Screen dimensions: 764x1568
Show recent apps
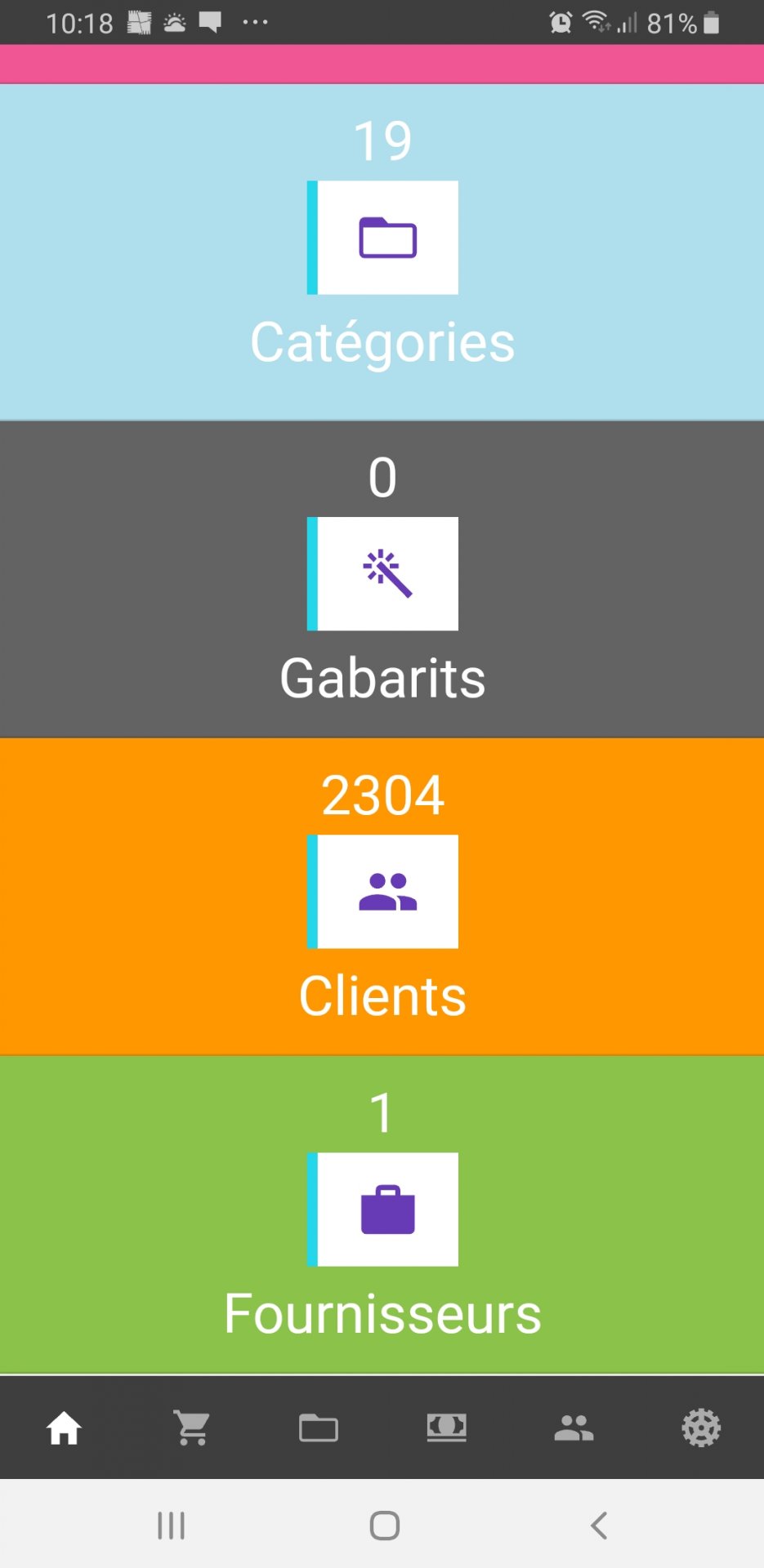pyautogui.click(x=172, y=1526)
